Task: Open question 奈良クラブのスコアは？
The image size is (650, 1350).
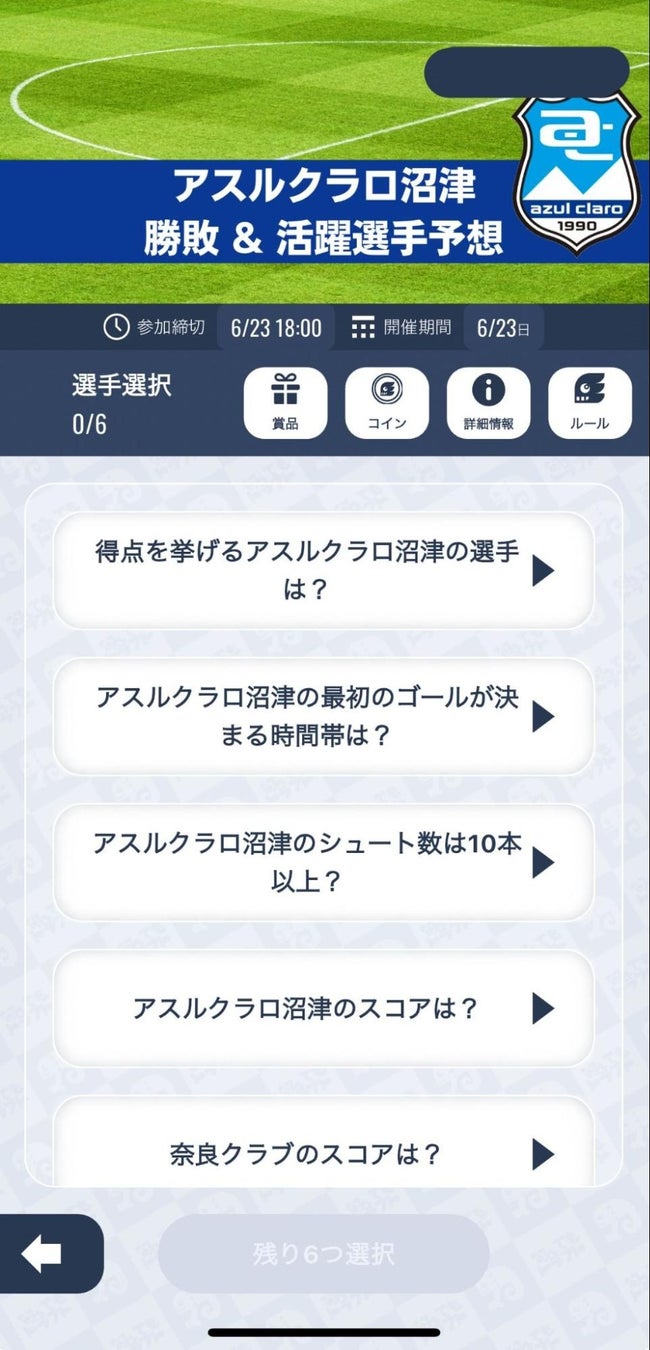Action: 323,1153
